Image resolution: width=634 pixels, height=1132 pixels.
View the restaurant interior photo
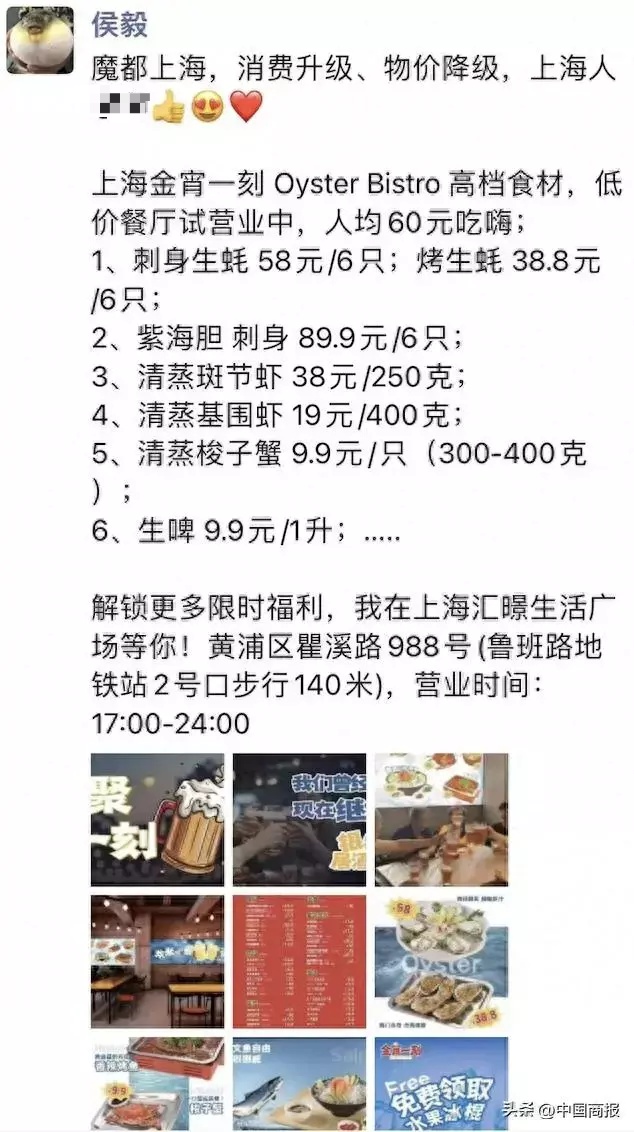pos(157,962)
